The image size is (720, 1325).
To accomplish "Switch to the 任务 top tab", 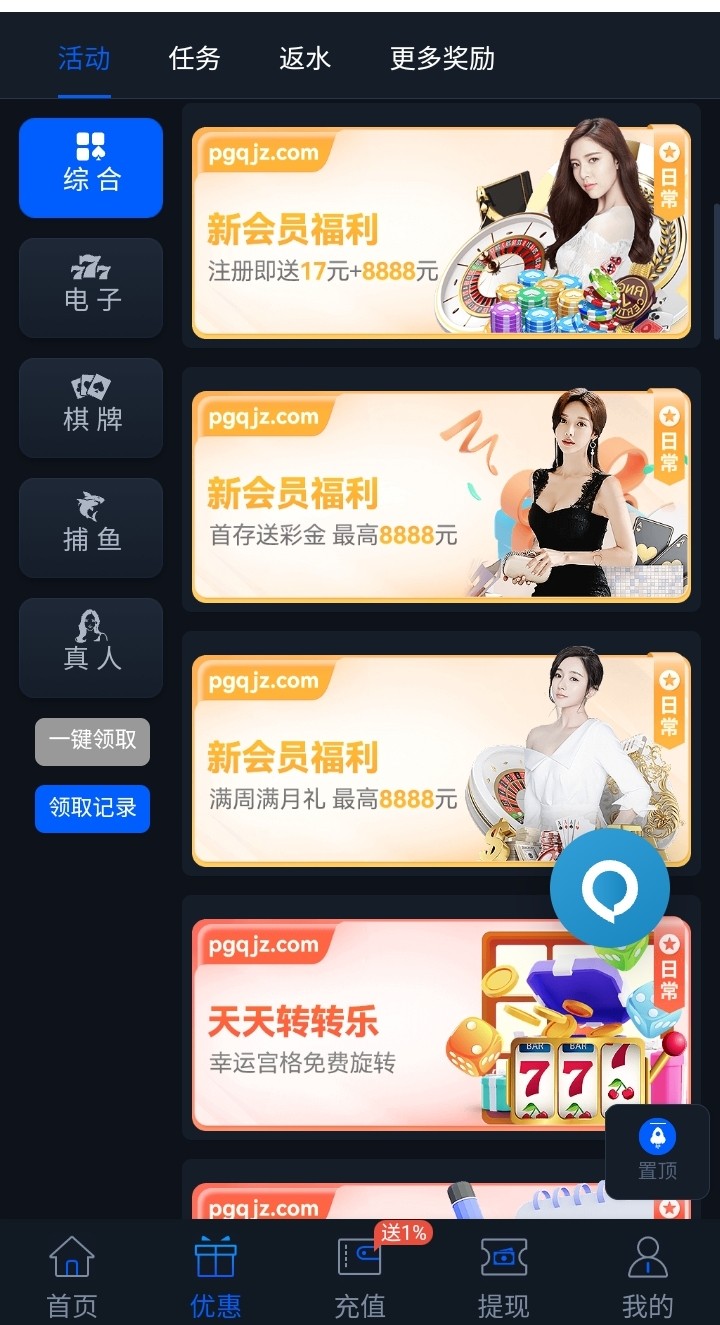I will pos(194,59).
